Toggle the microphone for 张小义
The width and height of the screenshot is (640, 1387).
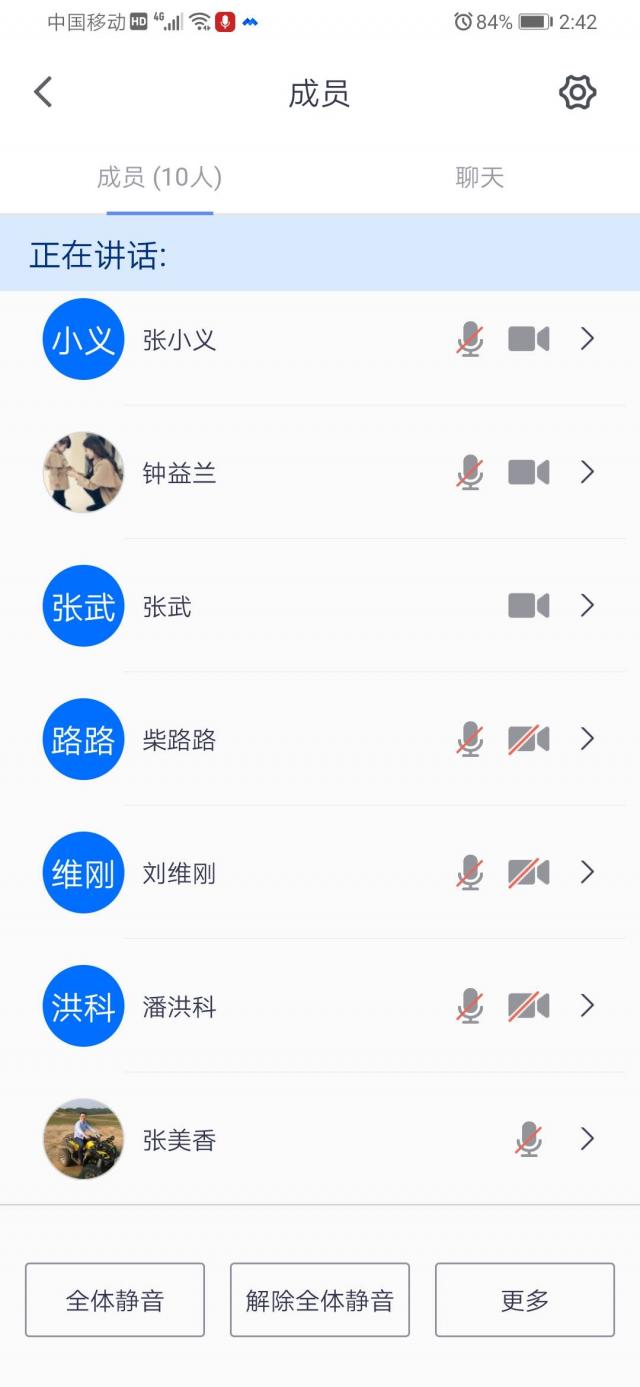(470, 340)
